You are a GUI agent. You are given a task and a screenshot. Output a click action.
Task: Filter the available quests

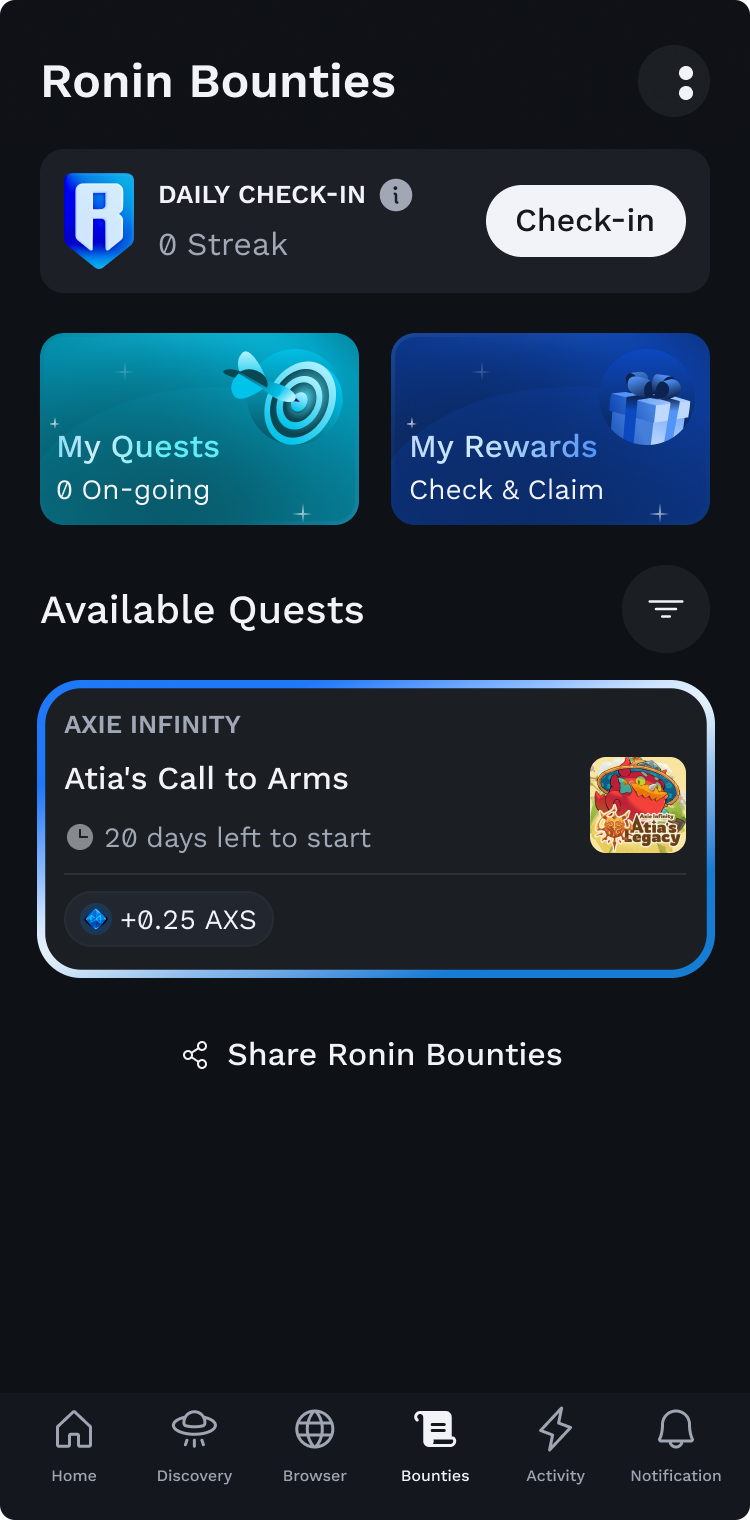click(665, 609)
